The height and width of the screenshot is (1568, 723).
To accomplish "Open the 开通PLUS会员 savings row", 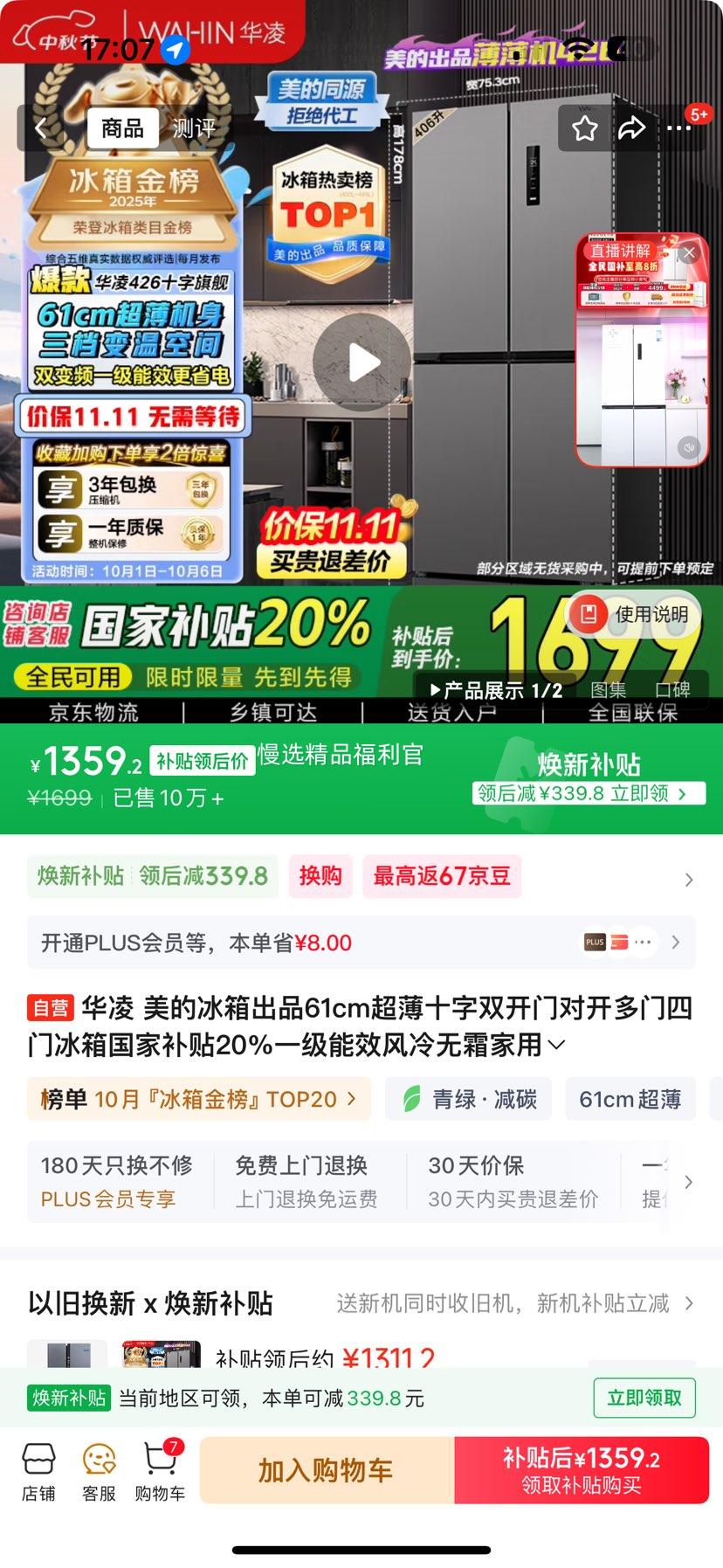I will pos(361,943).
